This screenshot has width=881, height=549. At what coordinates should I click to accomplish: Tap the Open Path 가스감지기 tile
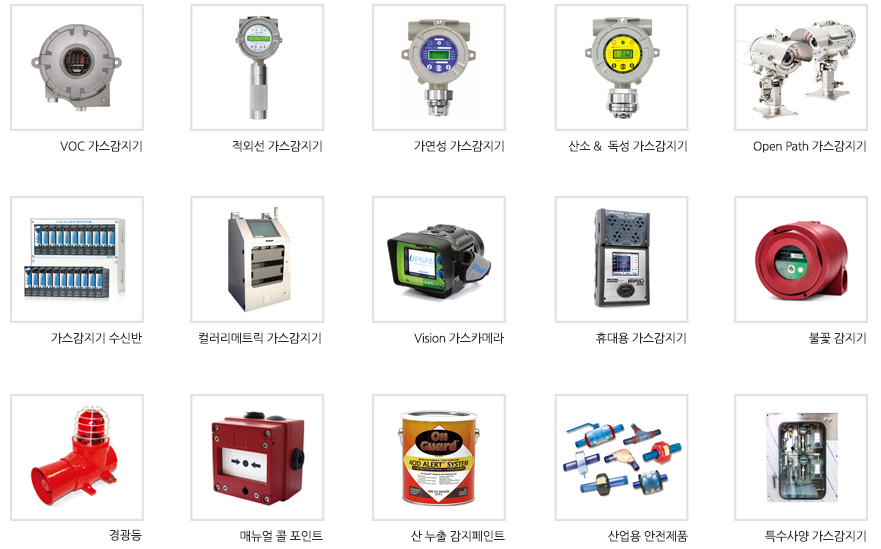click(800, 68)
